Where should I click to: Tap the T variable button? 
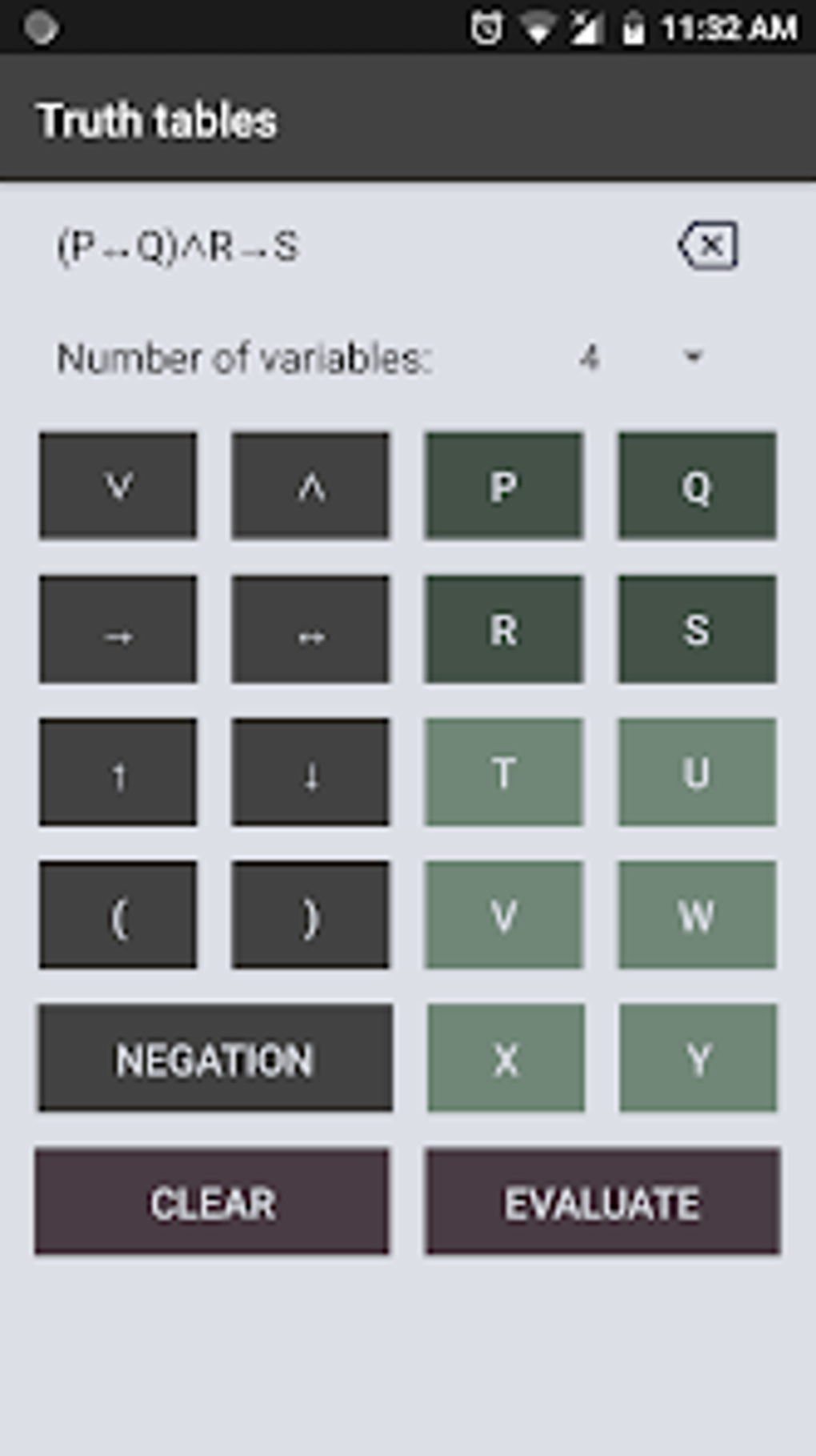(504, 772)
